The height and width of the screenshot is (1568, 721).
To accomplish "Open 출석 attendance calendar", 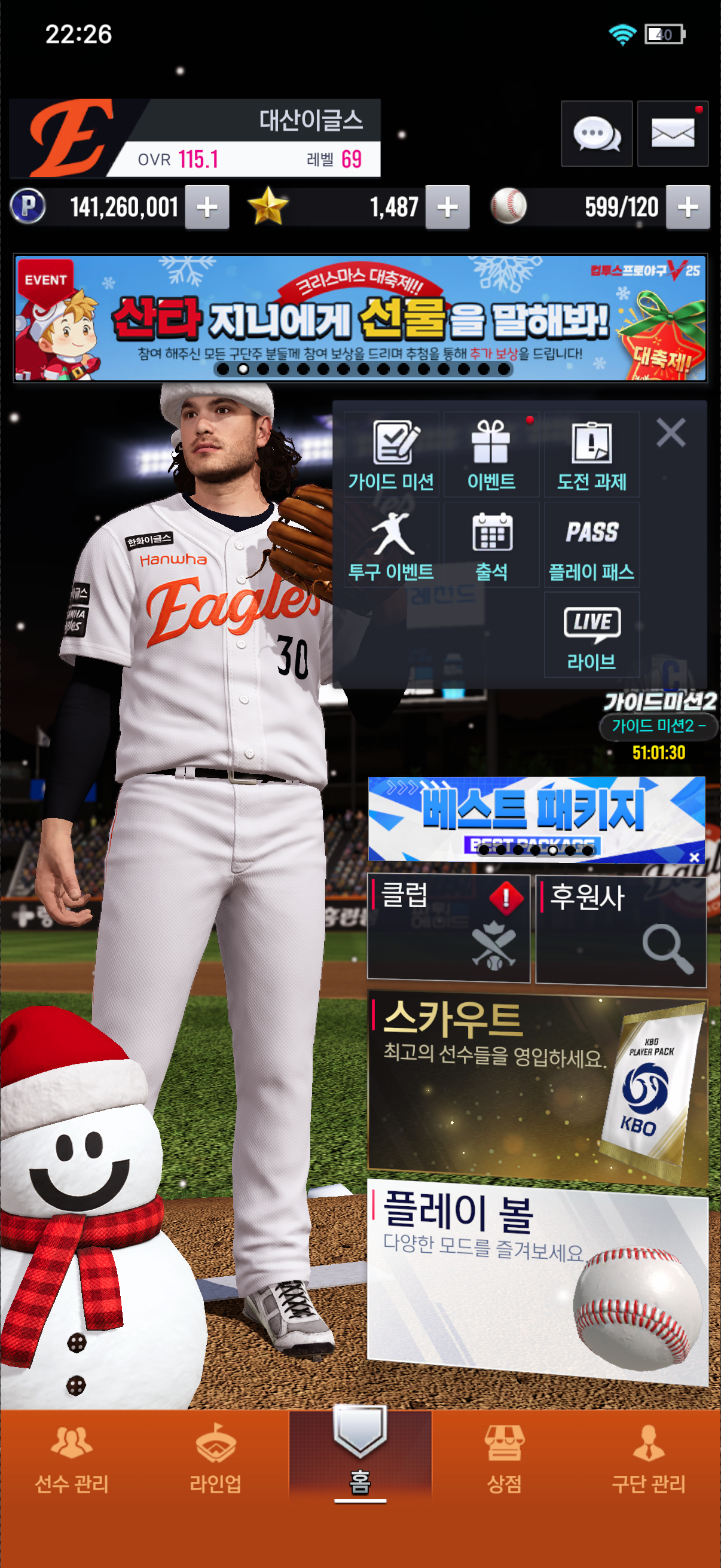I will pos(491,545).
